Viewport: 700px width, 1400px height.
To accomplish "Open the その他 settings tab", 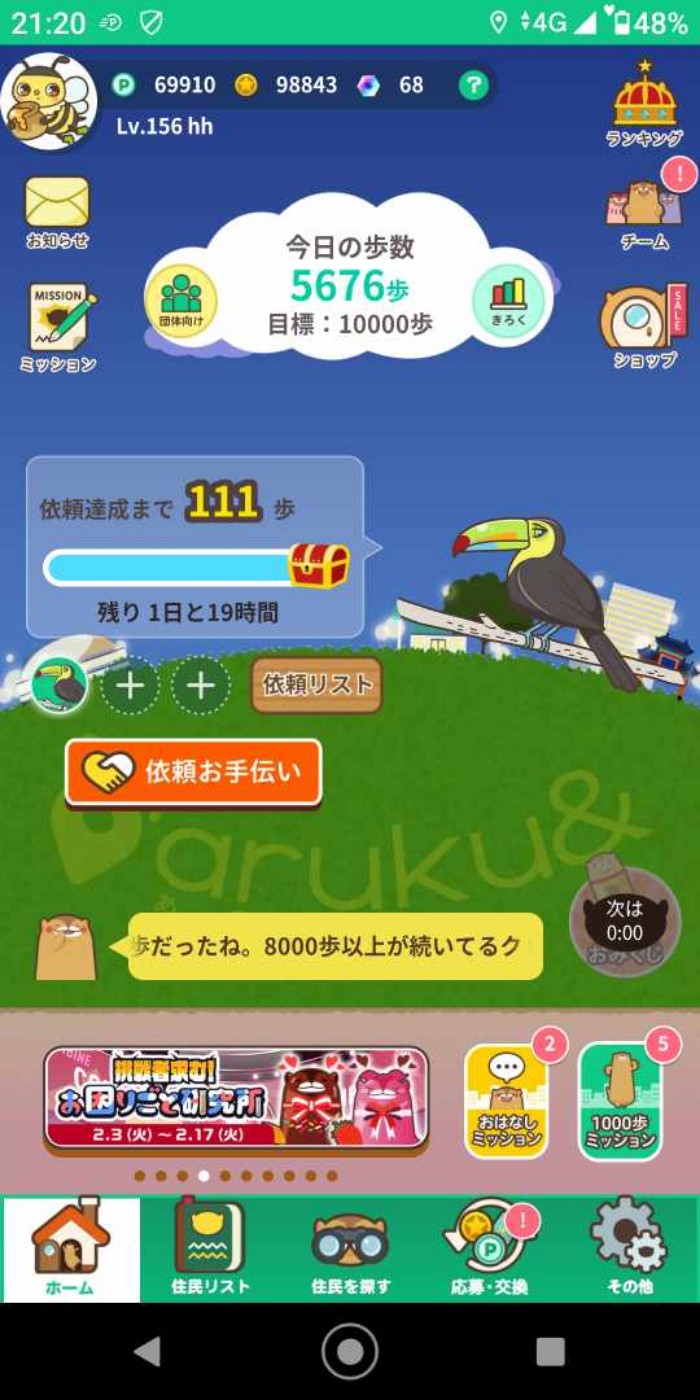I will click(629, 1249).
